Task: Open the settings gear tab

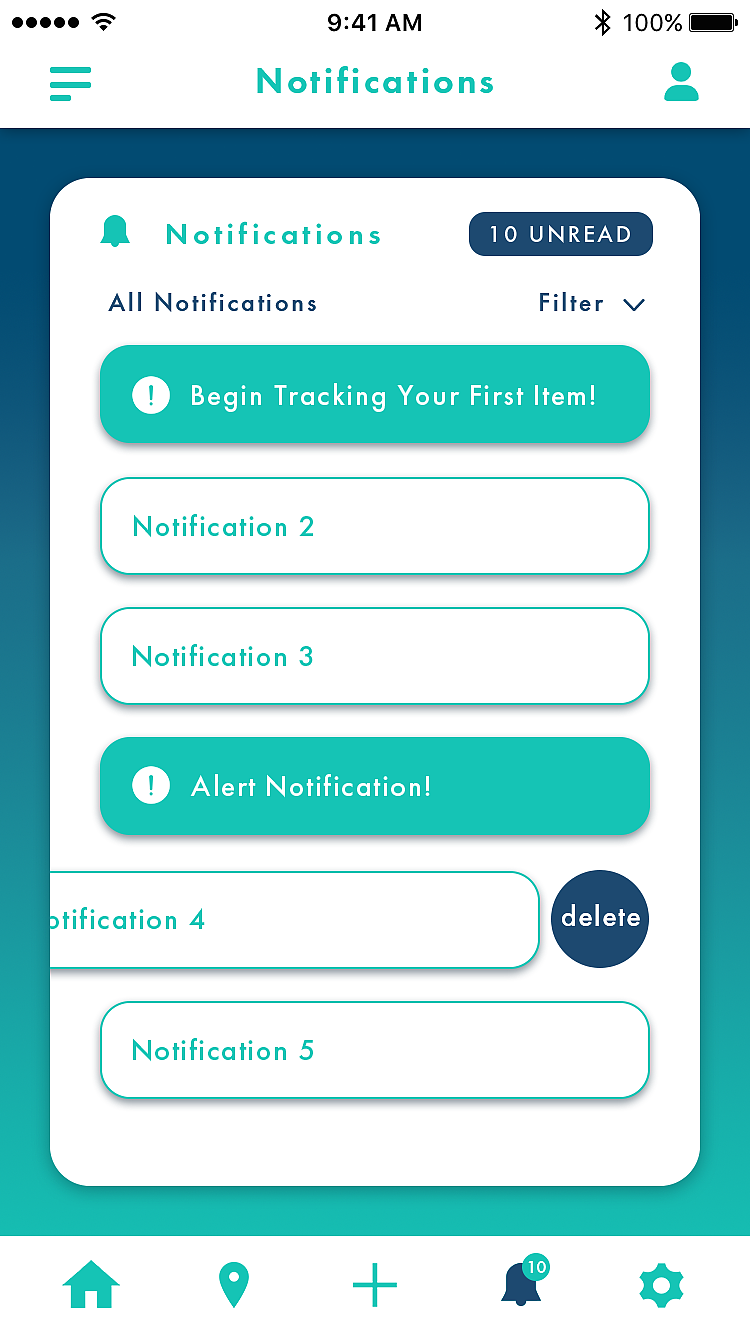Action: tap(661, 1284)
